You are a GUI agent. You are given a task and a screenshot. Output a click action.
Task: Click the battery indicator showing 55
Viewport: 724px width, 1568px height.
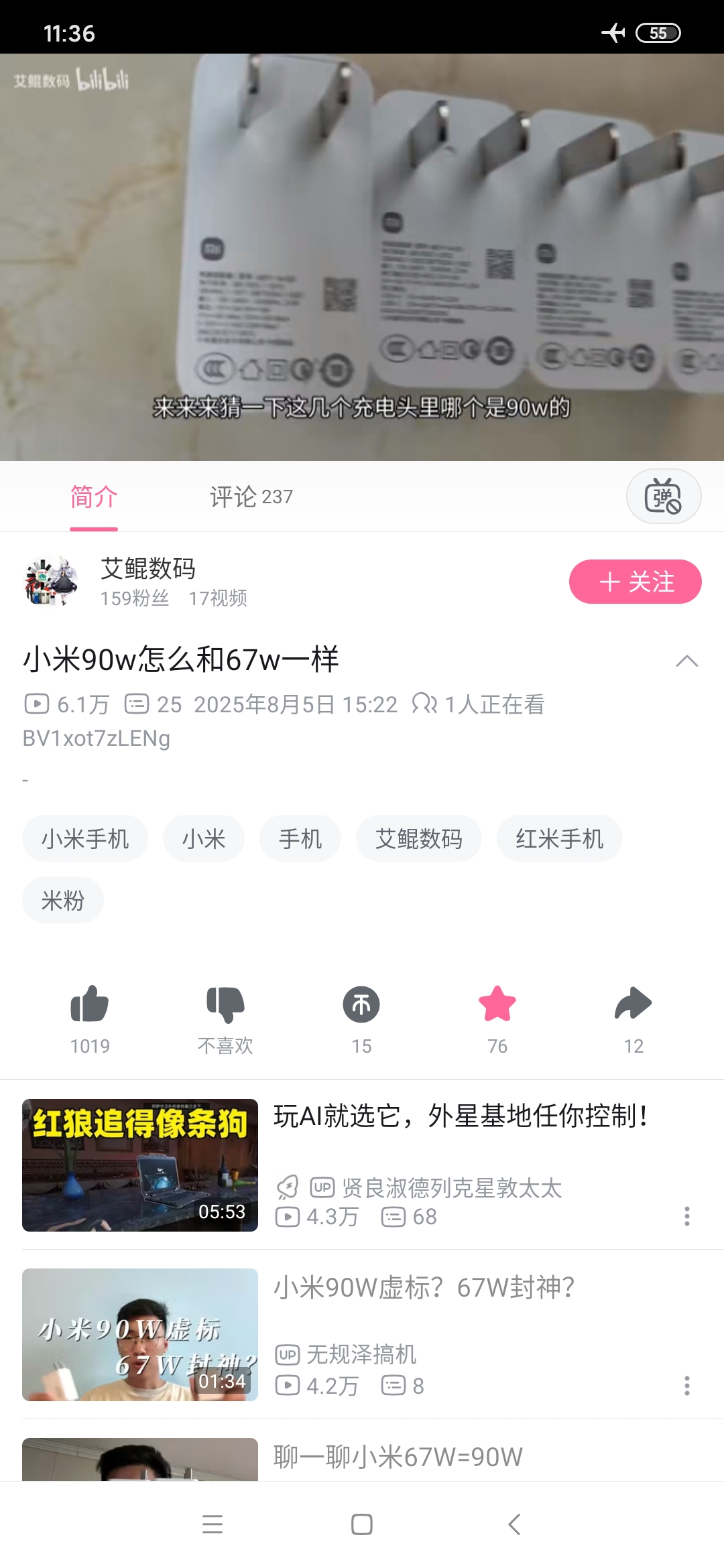(x=658, y=33)
